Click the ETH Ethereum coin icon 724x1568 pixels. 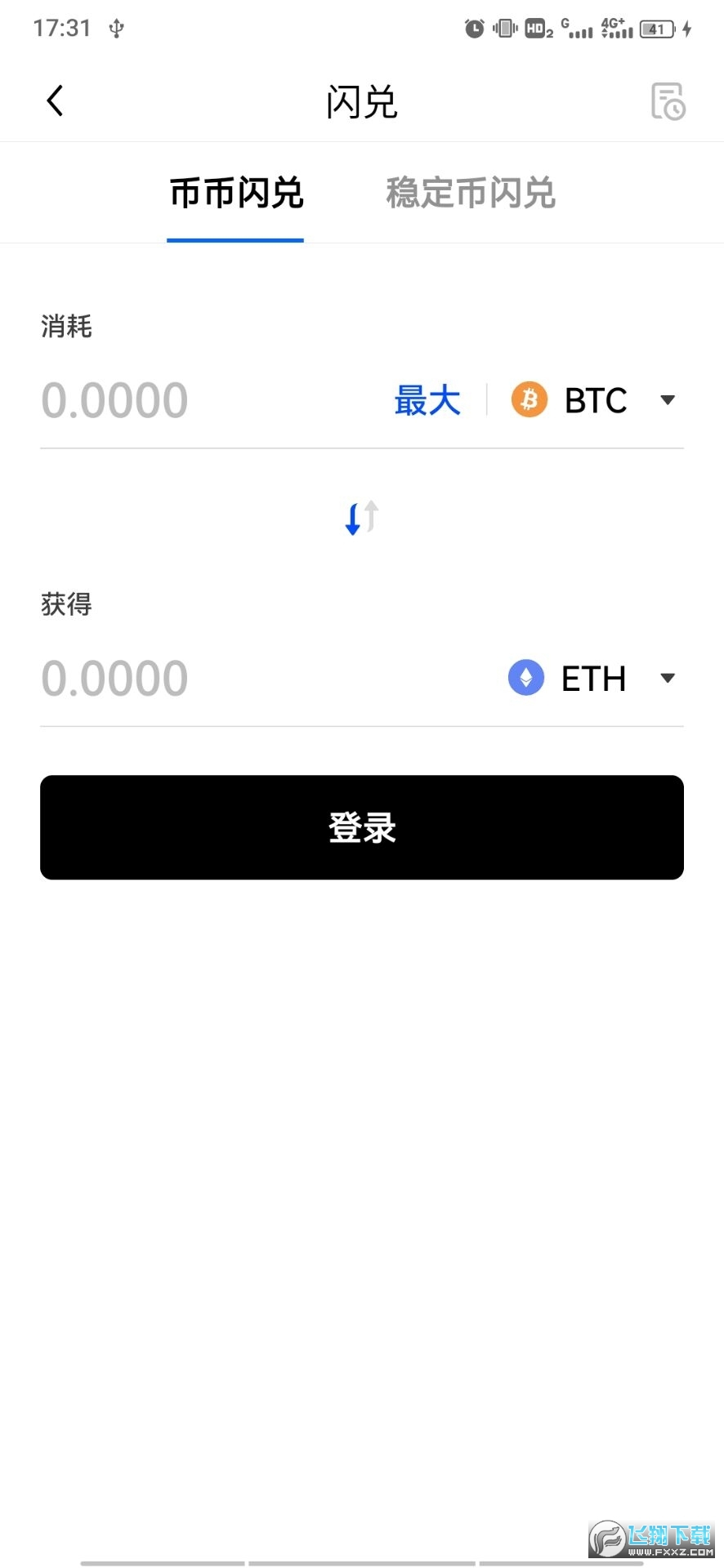[525, 678]
